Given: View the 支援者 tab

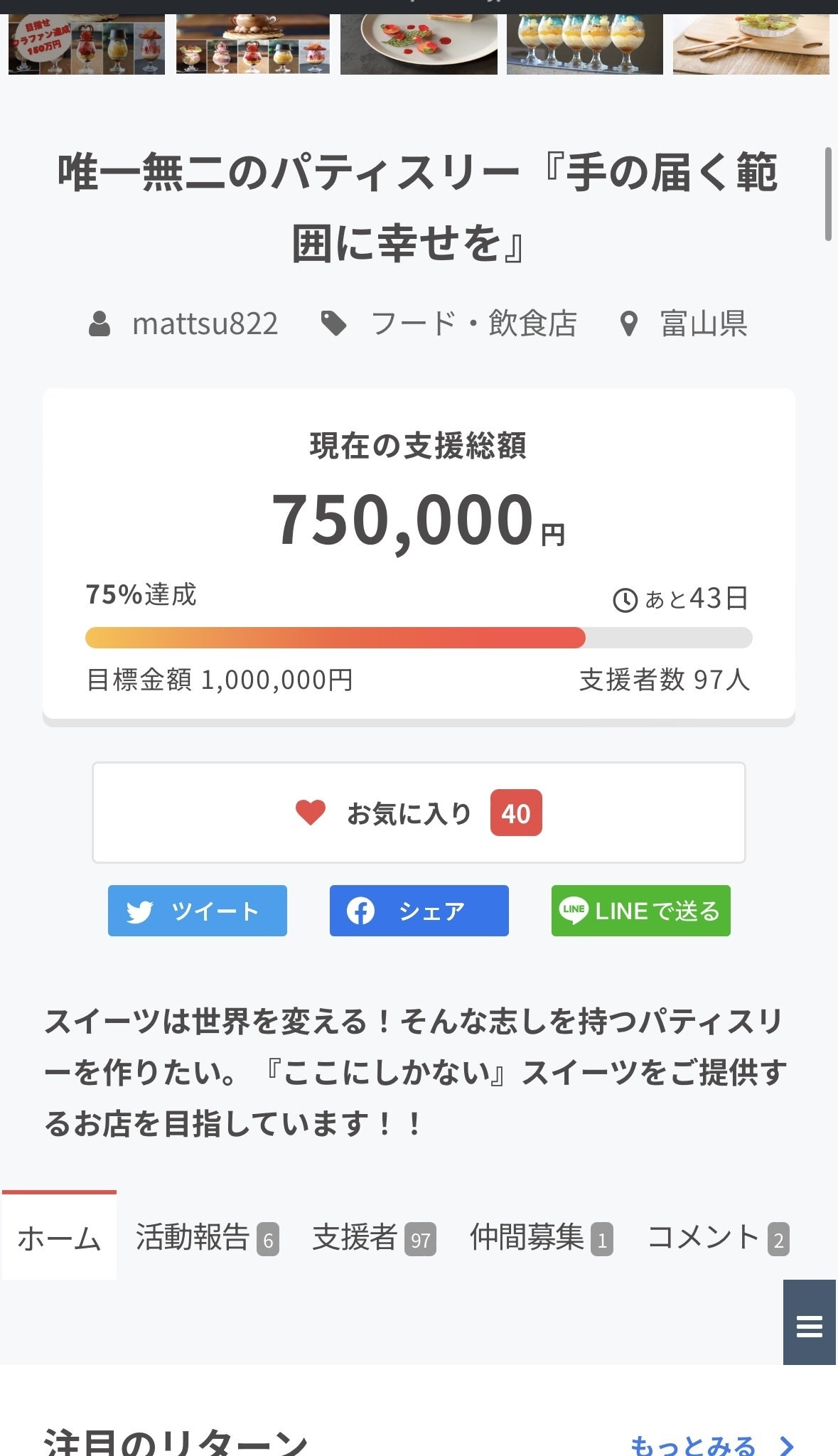Looking at the screenshot, I should (x=374, y=1239).
